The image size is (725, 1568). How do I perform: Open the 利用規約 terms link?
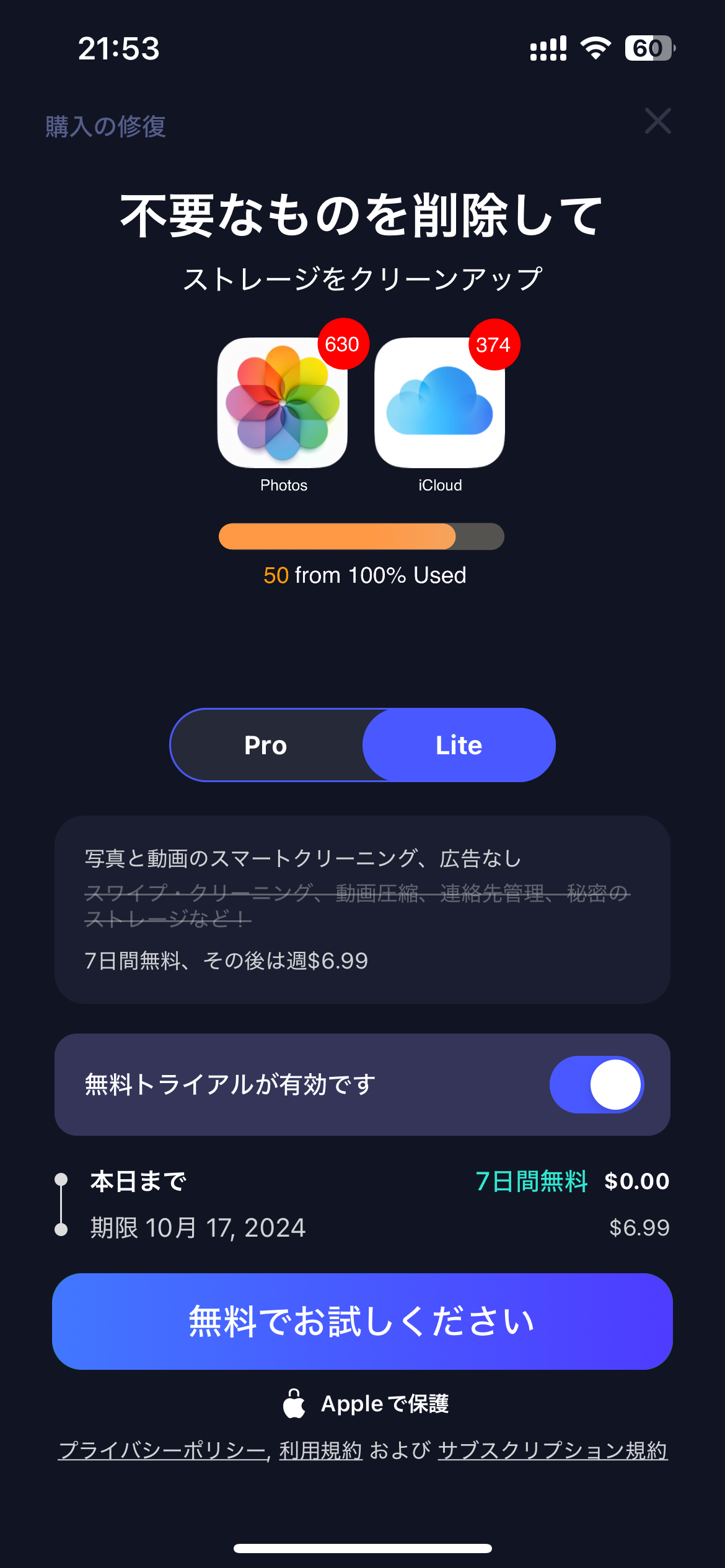pos(320,1450)
